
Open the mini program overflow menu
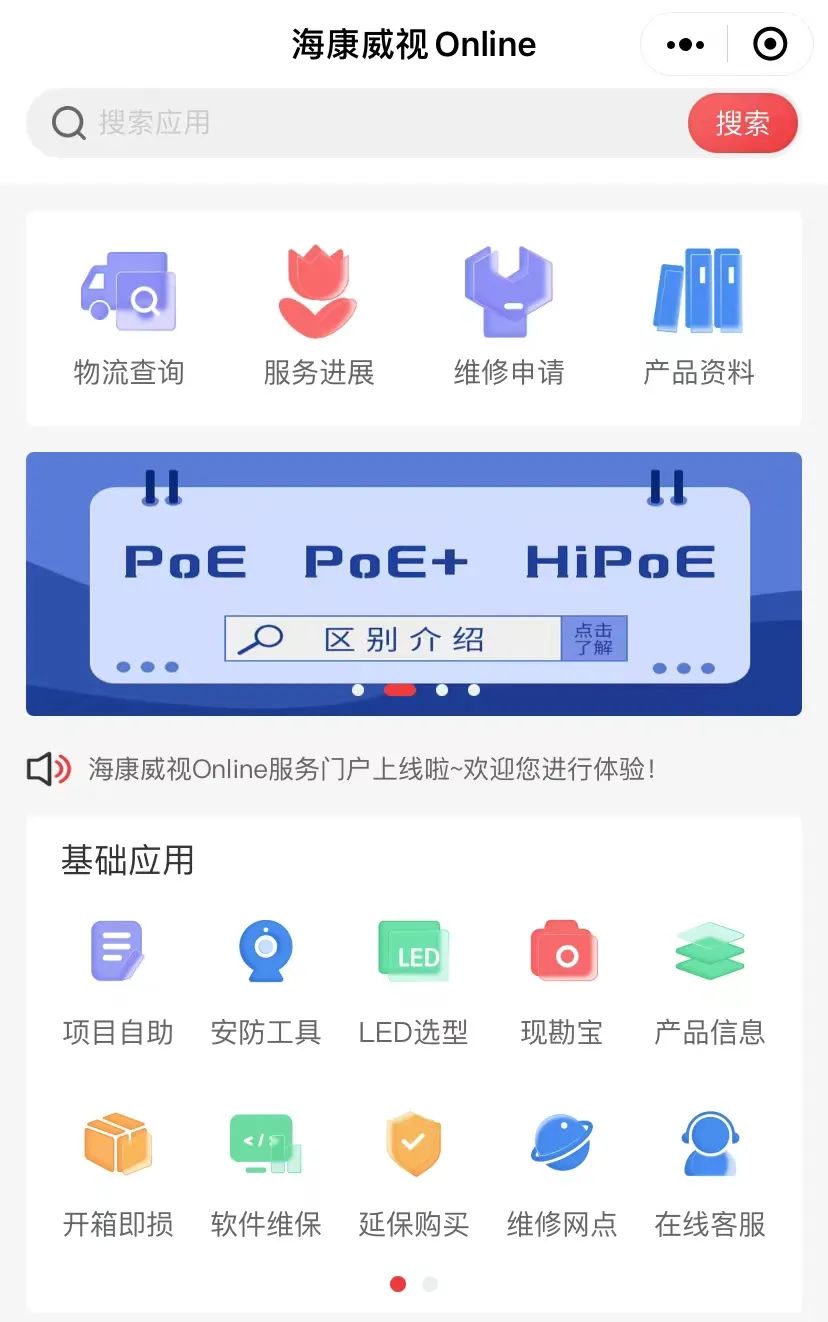[685, 45]
